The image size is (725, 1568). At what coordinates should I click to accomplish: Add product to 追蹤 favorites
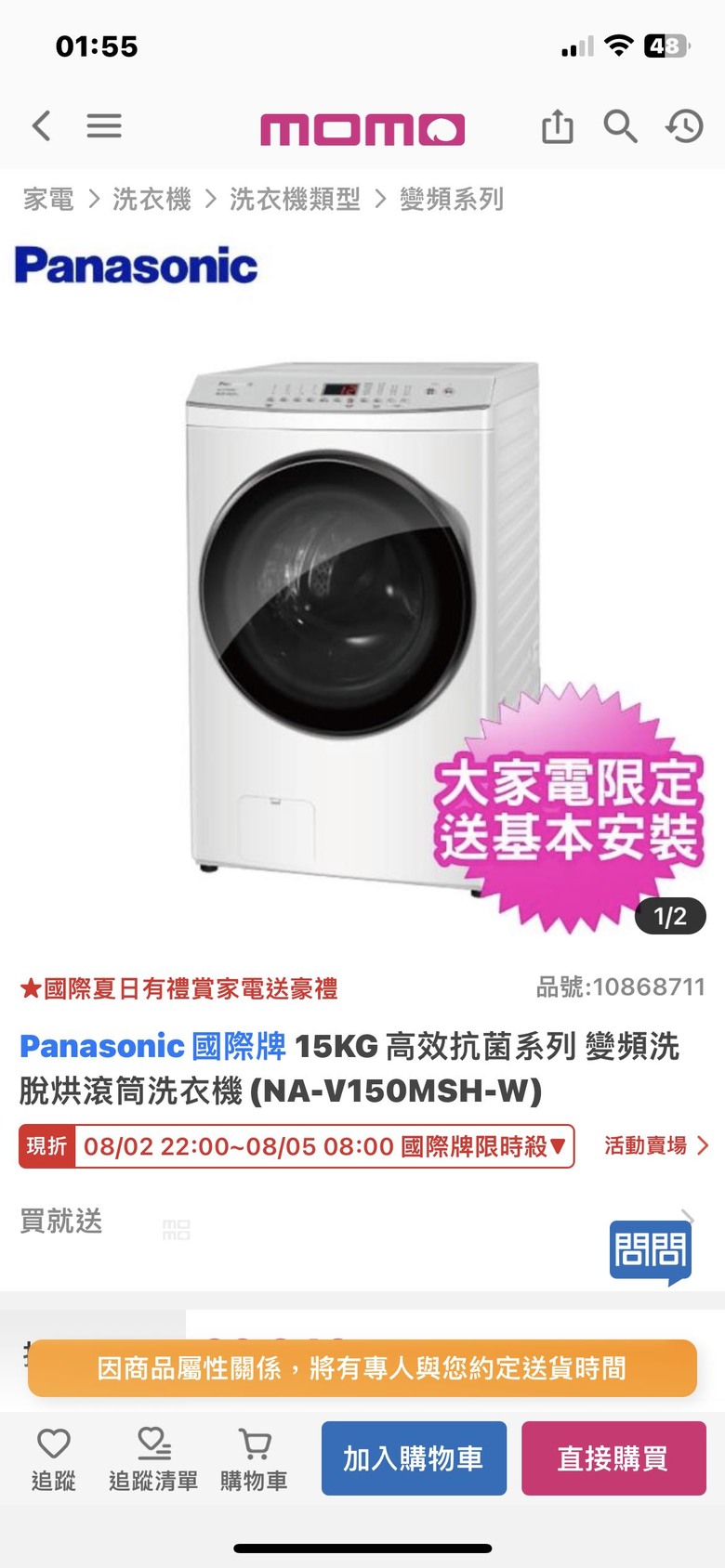[54, 1458]
